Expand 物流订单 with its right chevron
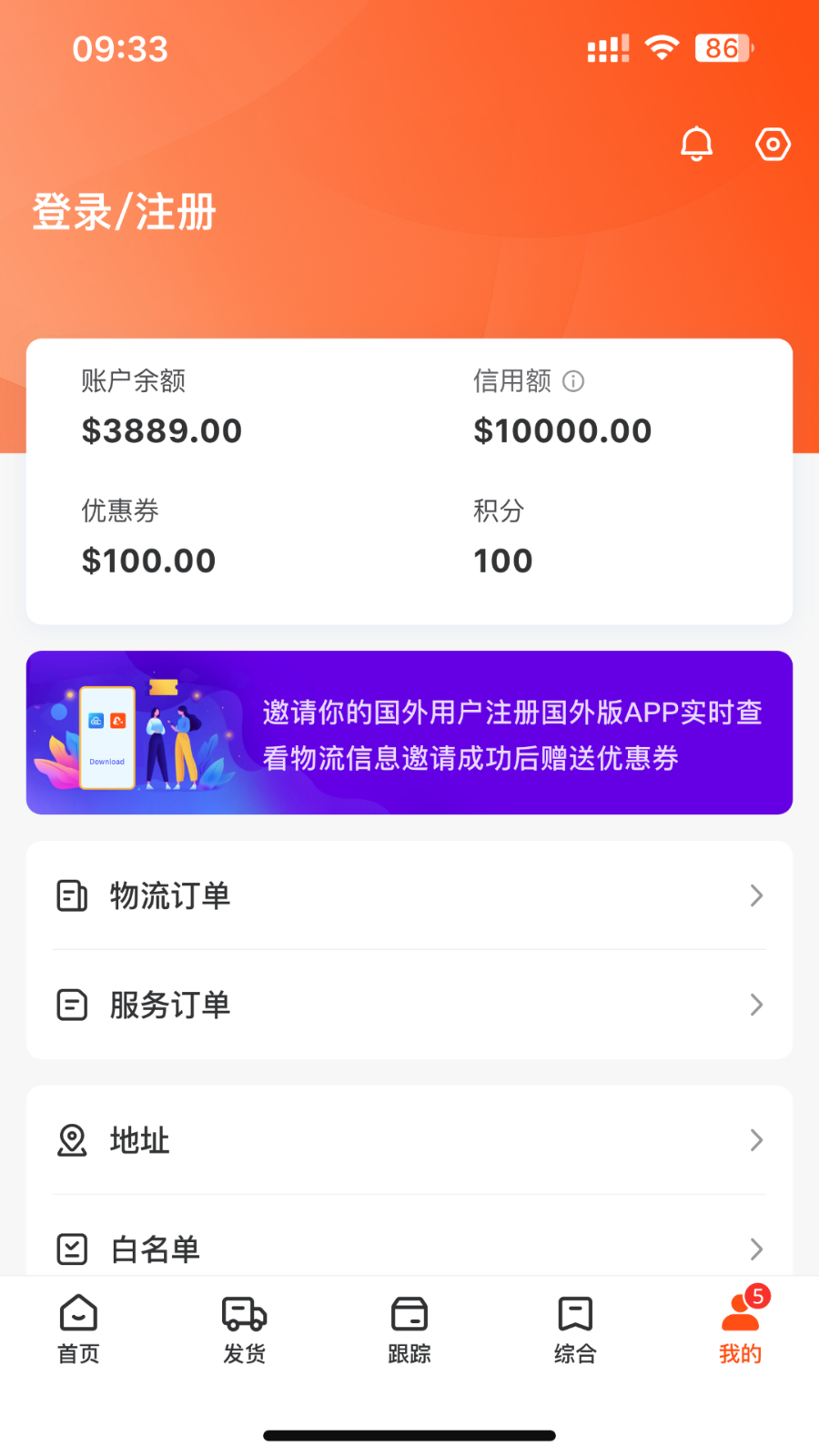The width and height of the screenshot is (819, 1456). (x=756, y=895)
